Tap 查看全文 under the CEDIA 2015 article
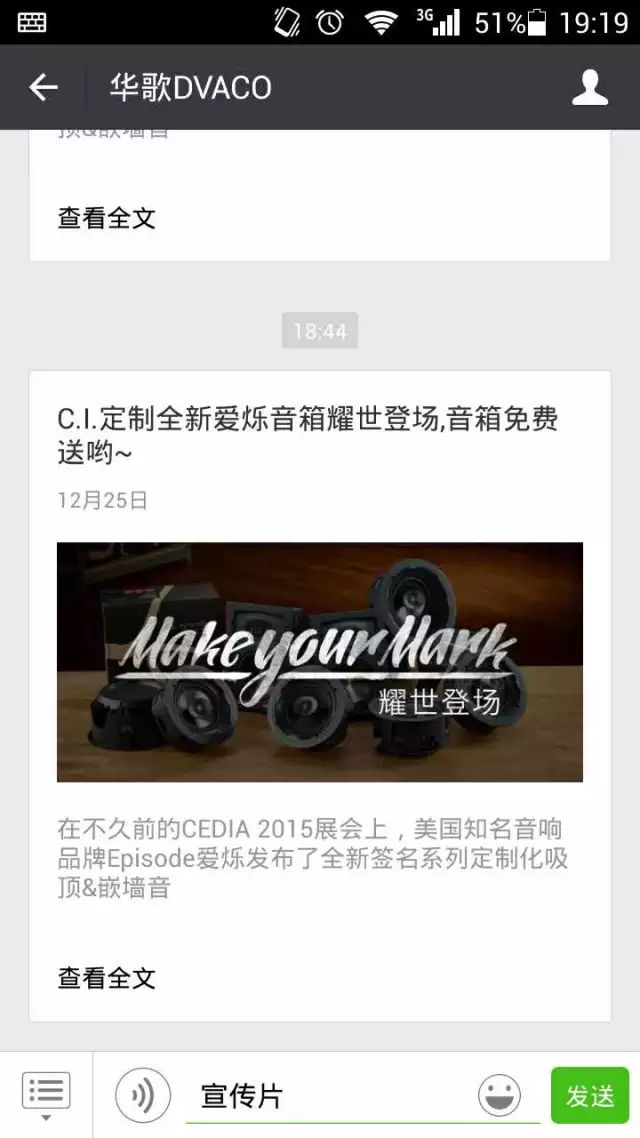 click(107, 977)
